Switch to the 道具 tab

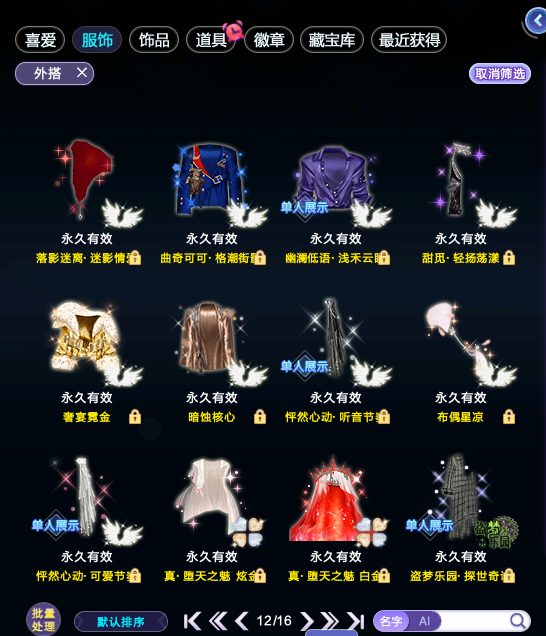[x=211, y=40]
